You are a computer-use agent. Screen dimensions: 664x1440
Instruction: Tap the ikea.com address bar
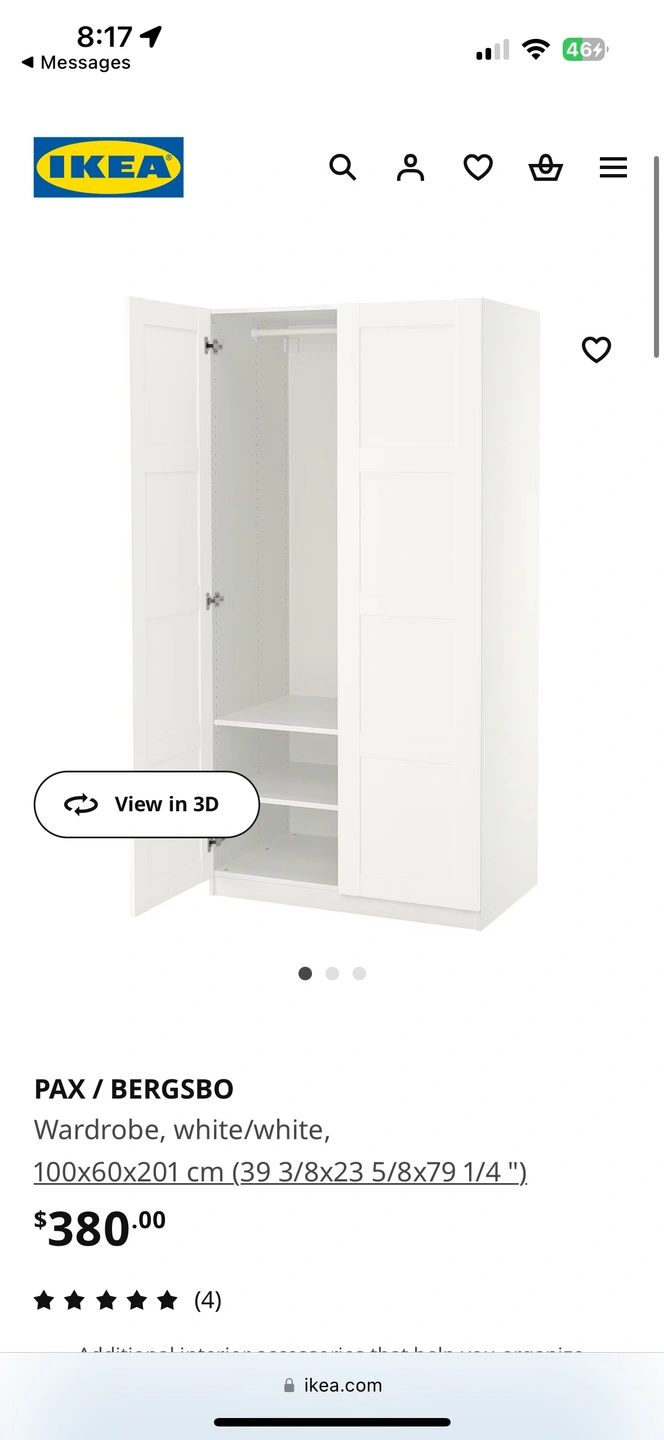(x=332, y=1385)
